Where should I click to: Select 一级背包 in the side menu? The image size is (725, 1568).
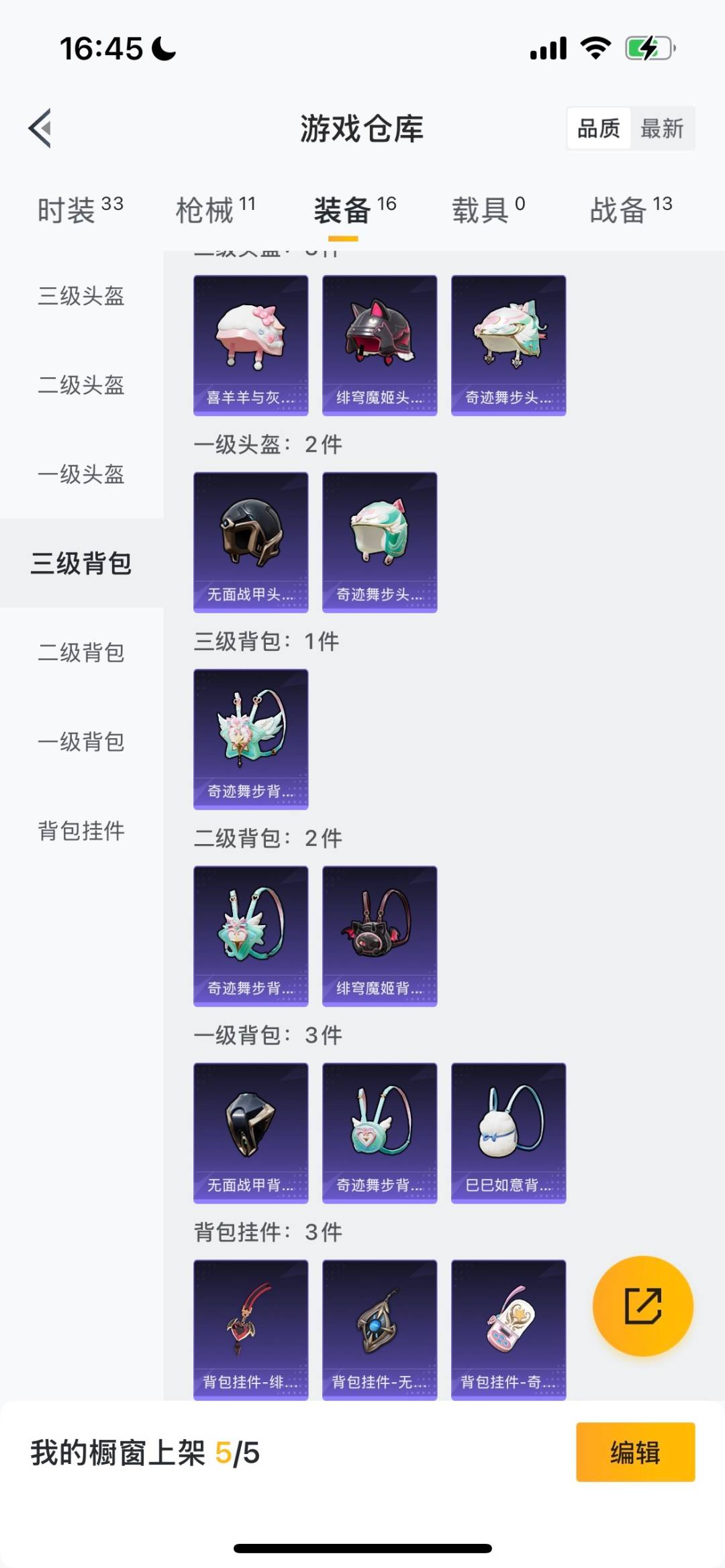pos(81,741)
